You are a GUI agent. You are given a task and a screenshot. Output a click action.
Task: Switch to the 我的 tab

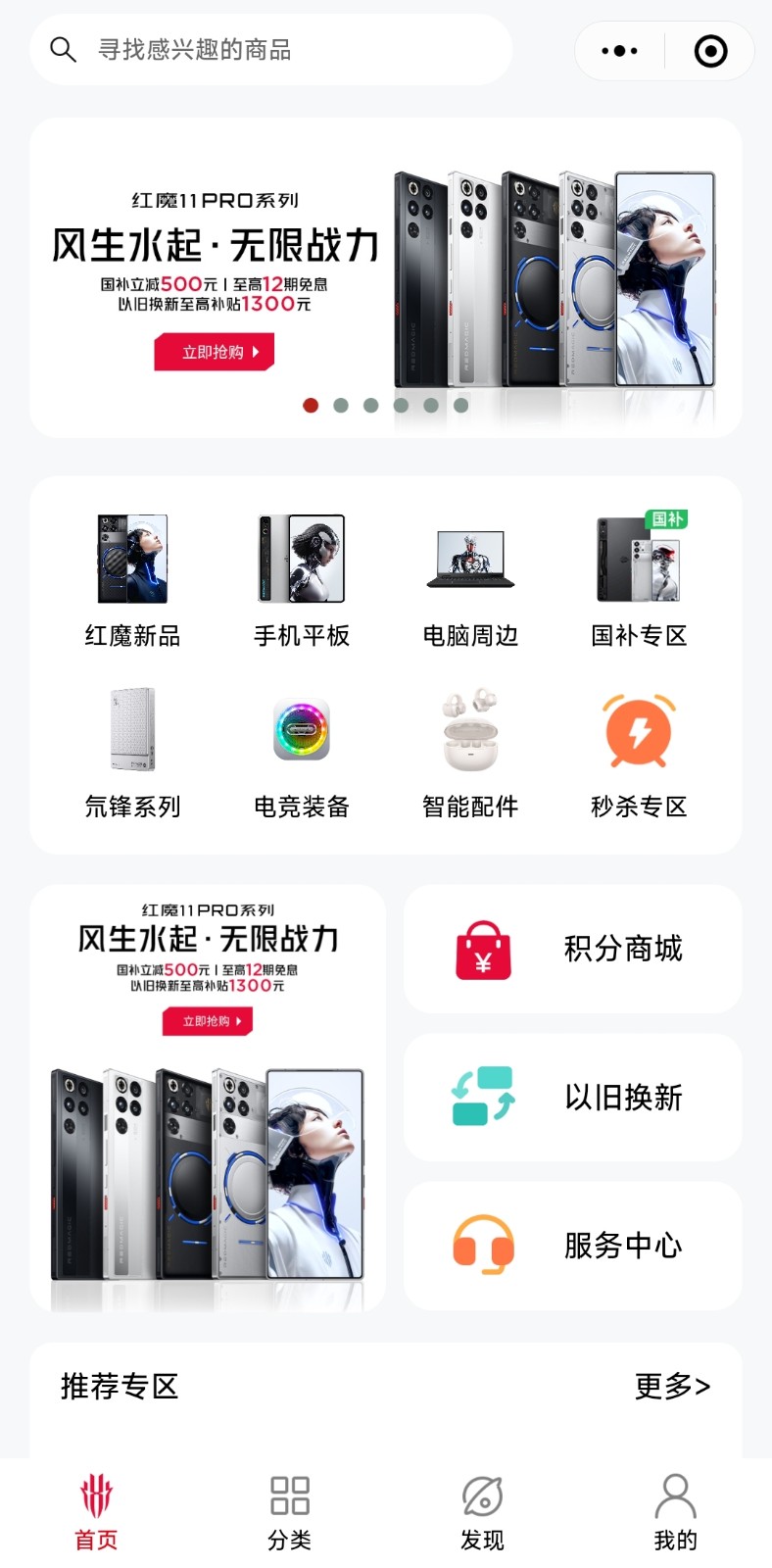pyautogui.click(x=675, y=1513)
